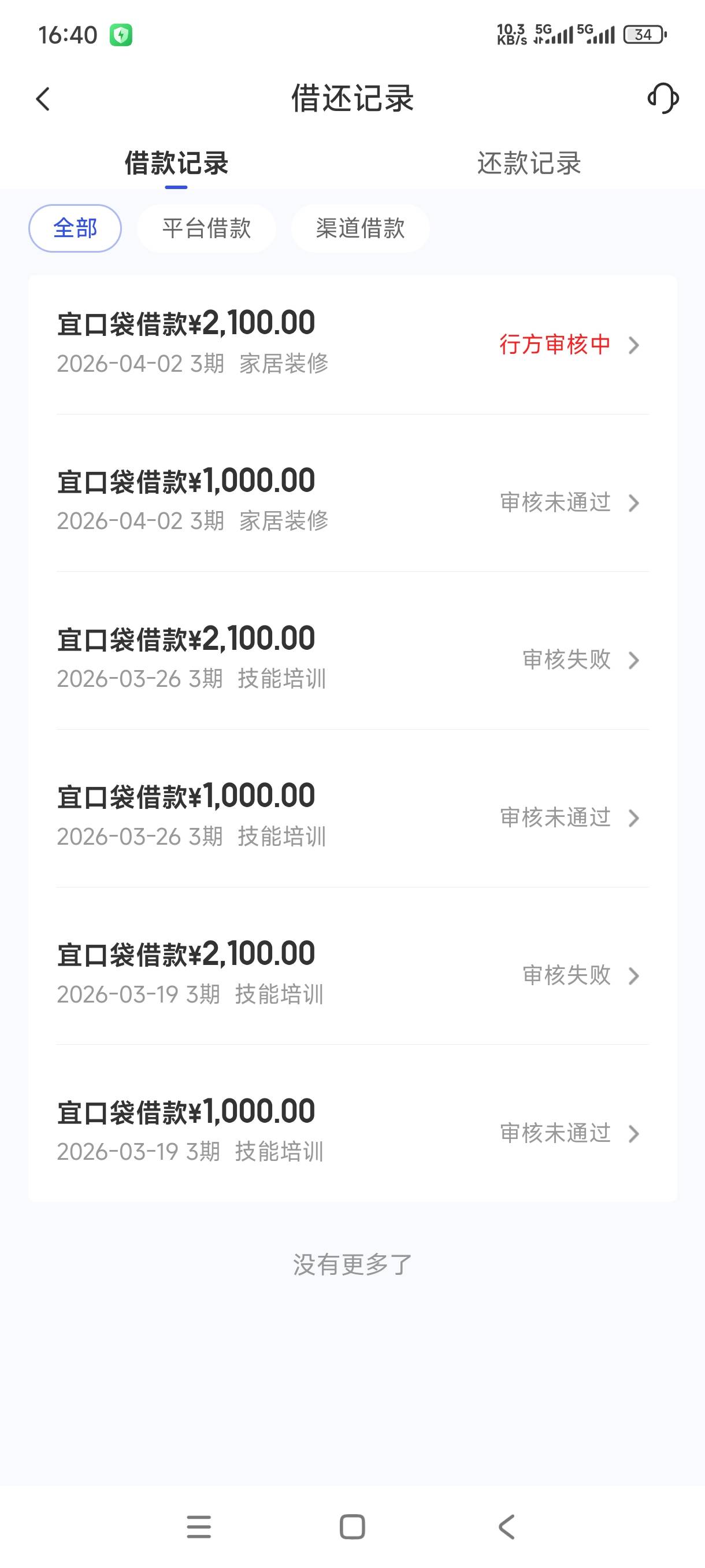Screen dimensions: 705x1568
Task: Open the ¥2,100.00 loan dated 2026-03-19
Action: coord(352,975)
